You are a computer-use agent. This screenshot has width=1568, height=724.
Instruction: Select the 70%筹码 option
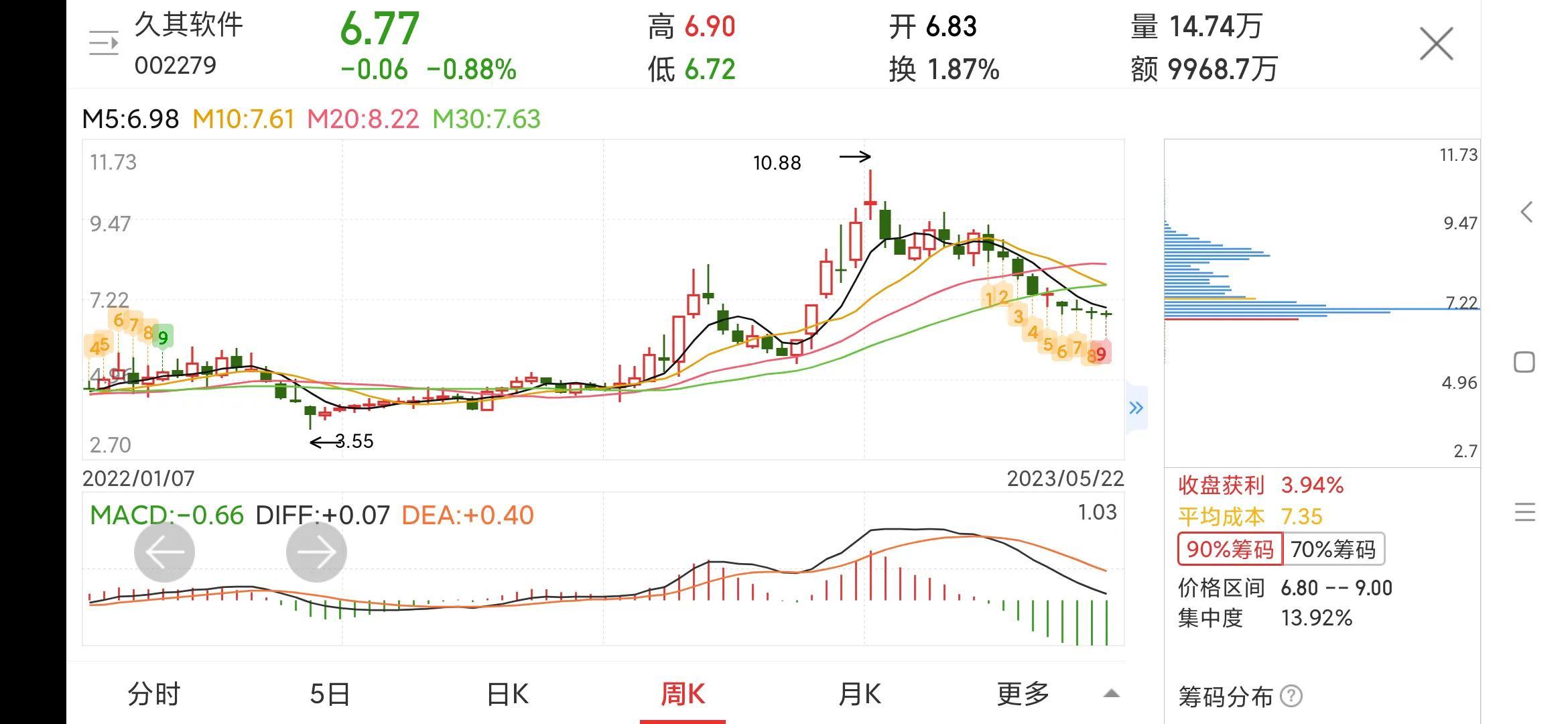point(1333,550)
